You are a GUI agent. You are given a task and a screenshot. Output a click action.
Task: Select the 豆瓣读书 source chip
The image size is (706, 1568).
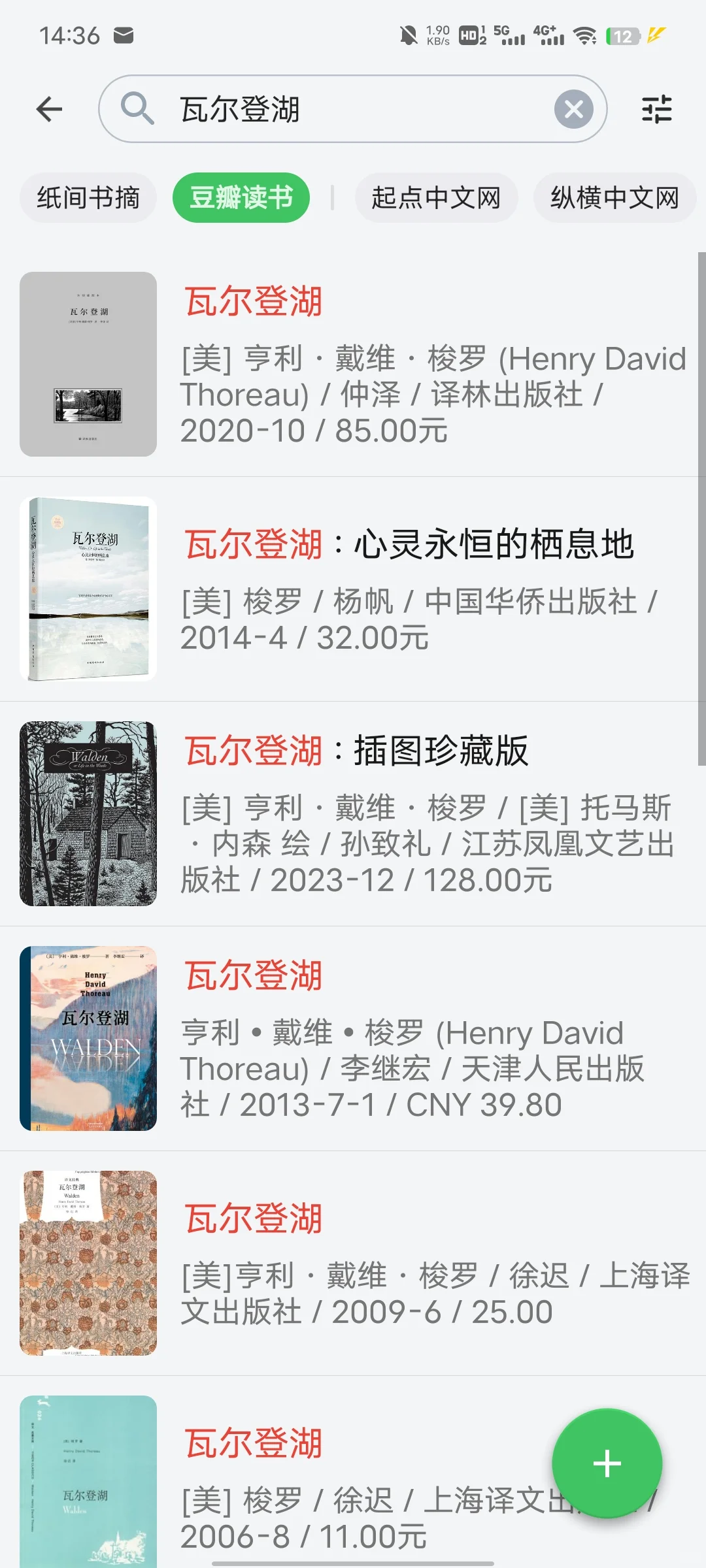pyautogui.click(x=241, y=198)
